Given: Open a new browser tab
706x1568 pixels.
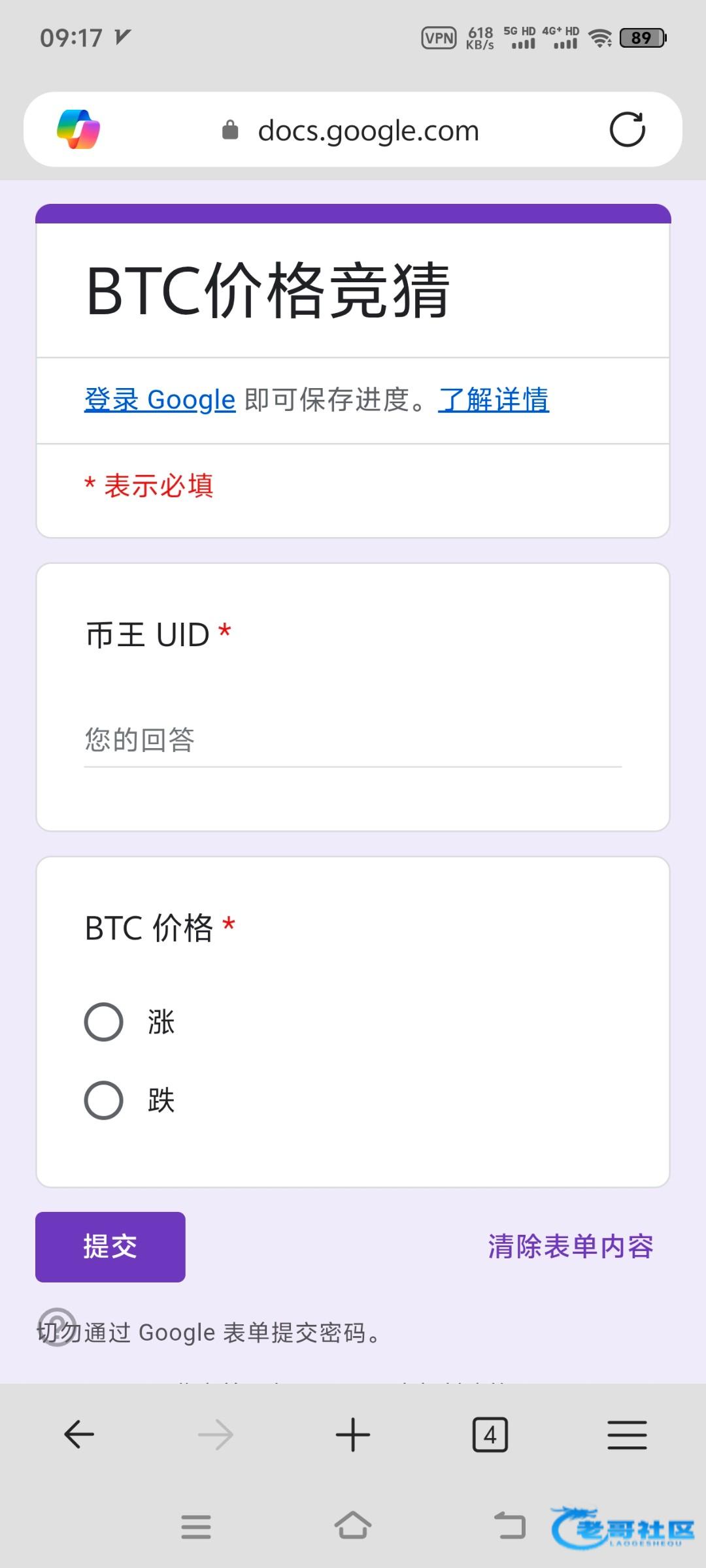Looking at the screenshot, I should (353, 1435).
